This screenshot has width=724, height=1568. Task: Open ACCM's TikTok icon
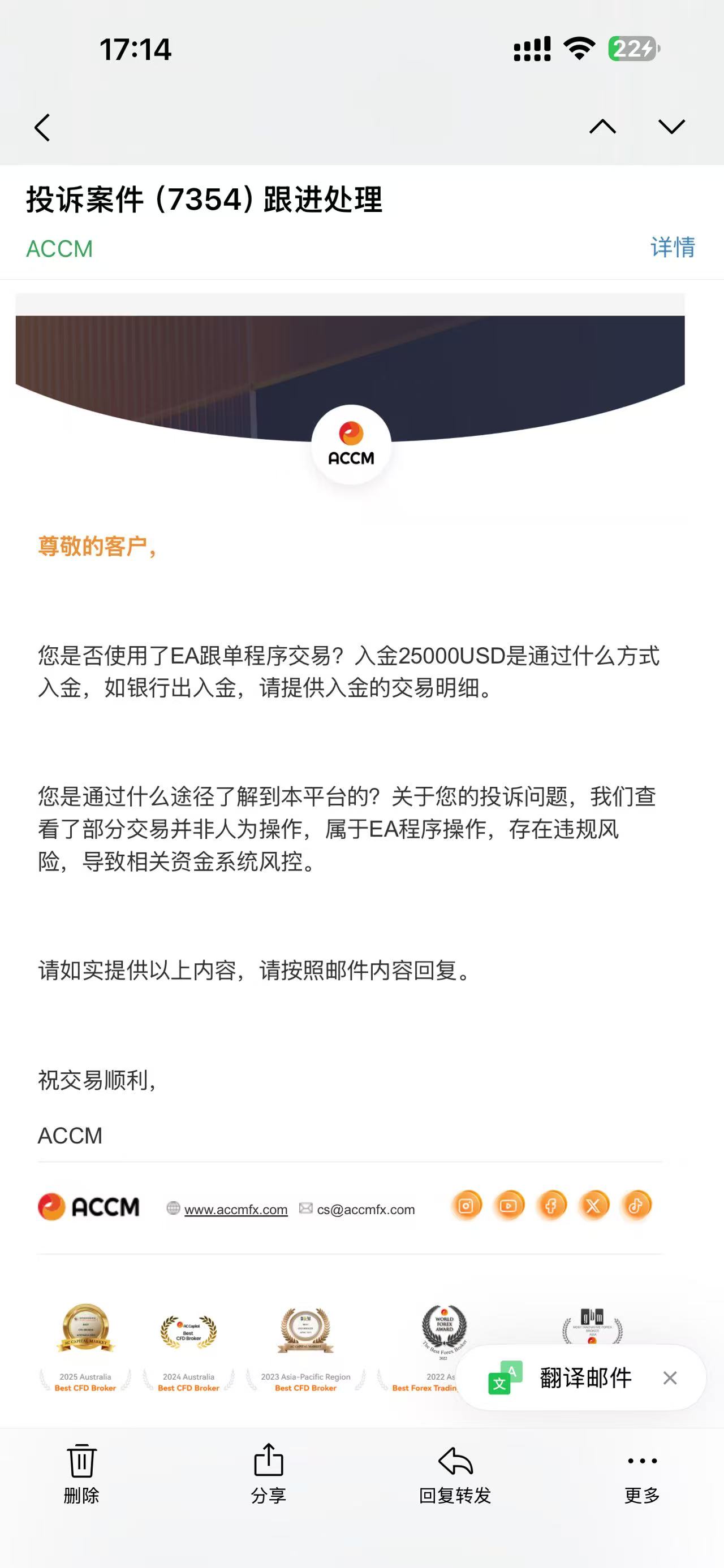(x=636, y=1205)
